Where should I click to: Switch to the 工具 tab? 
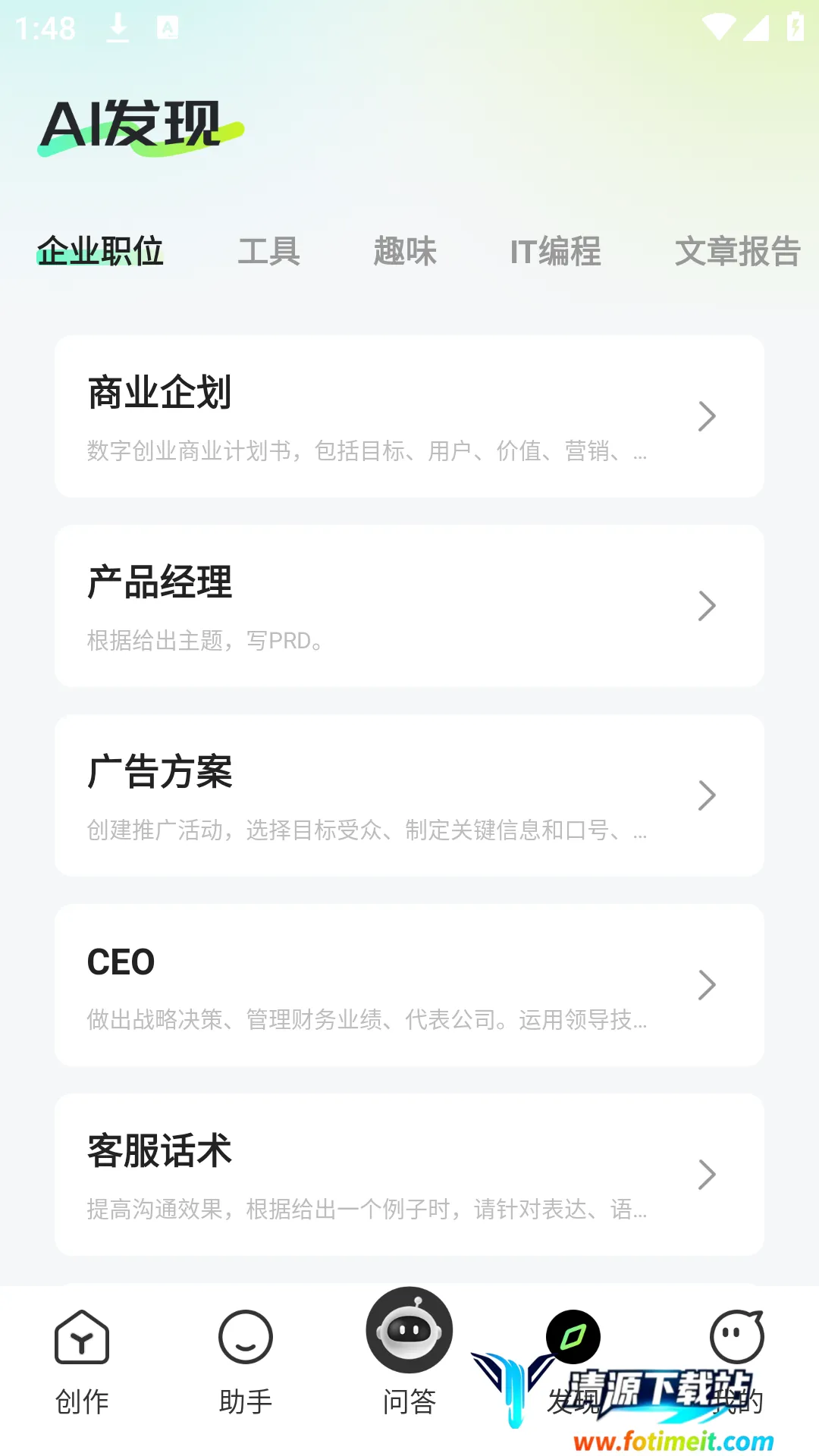pos(269,252)
